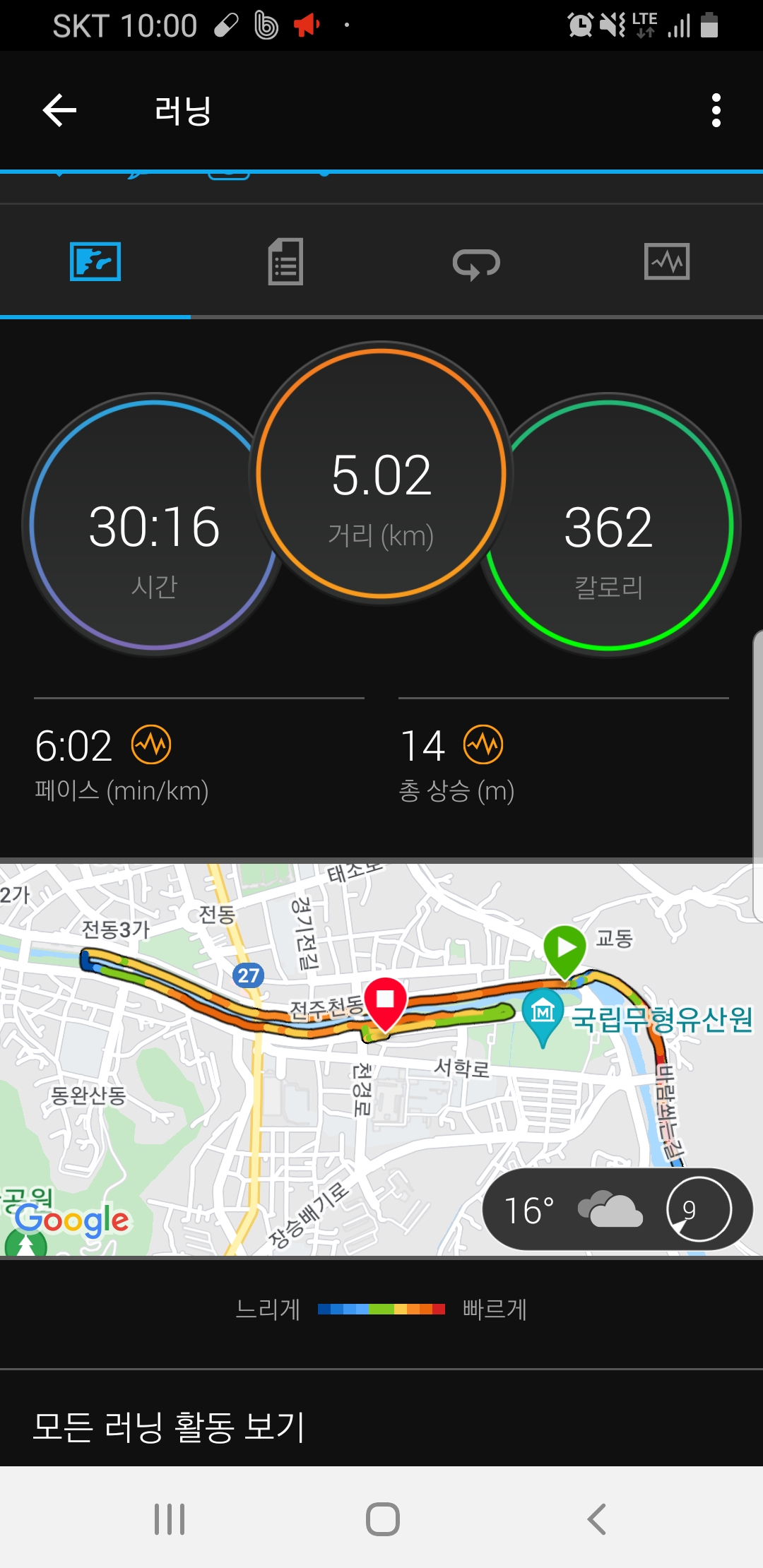Go back from the 러닝 screen

[x=59, y=111]
